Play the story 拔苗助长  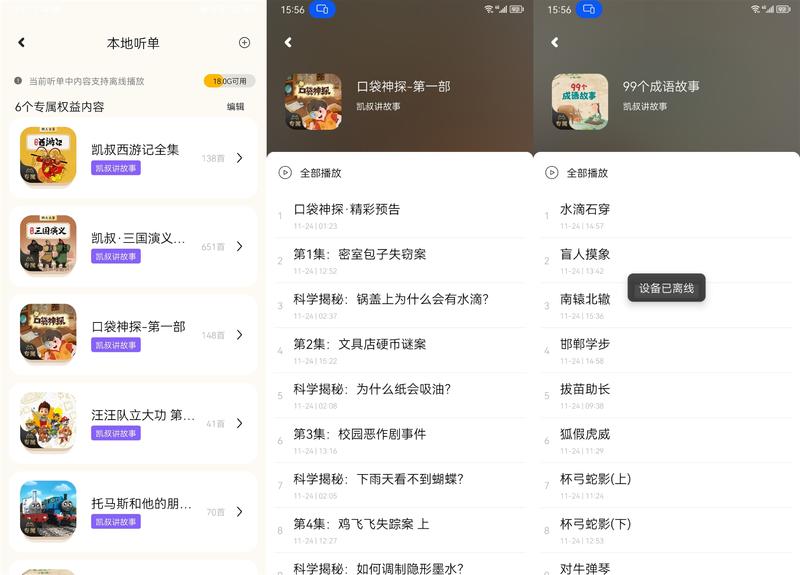click(x=585, y=389)
